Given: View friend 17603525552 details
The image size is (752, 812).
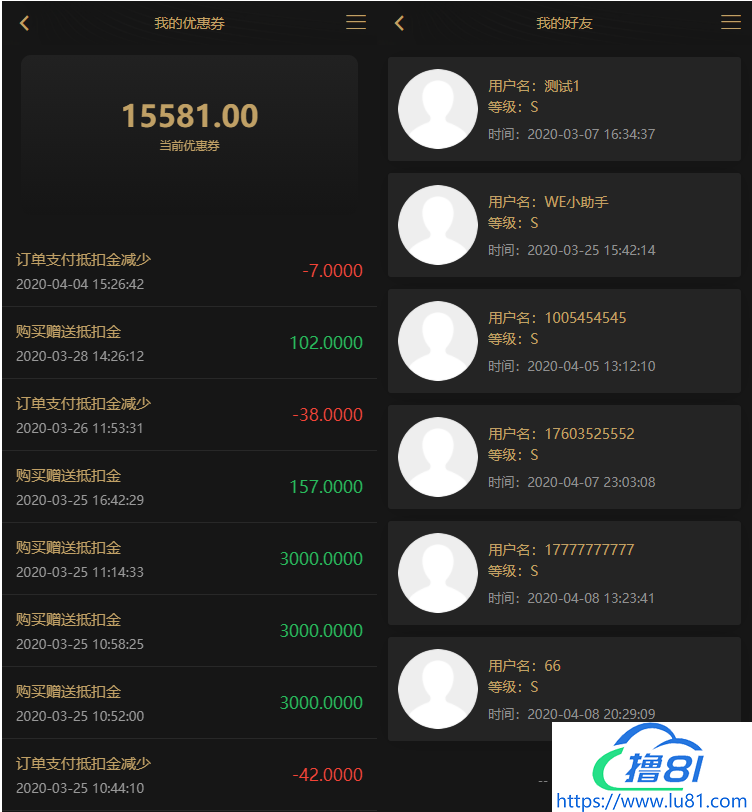Looking at the screenshot, I should coord(564,457).
